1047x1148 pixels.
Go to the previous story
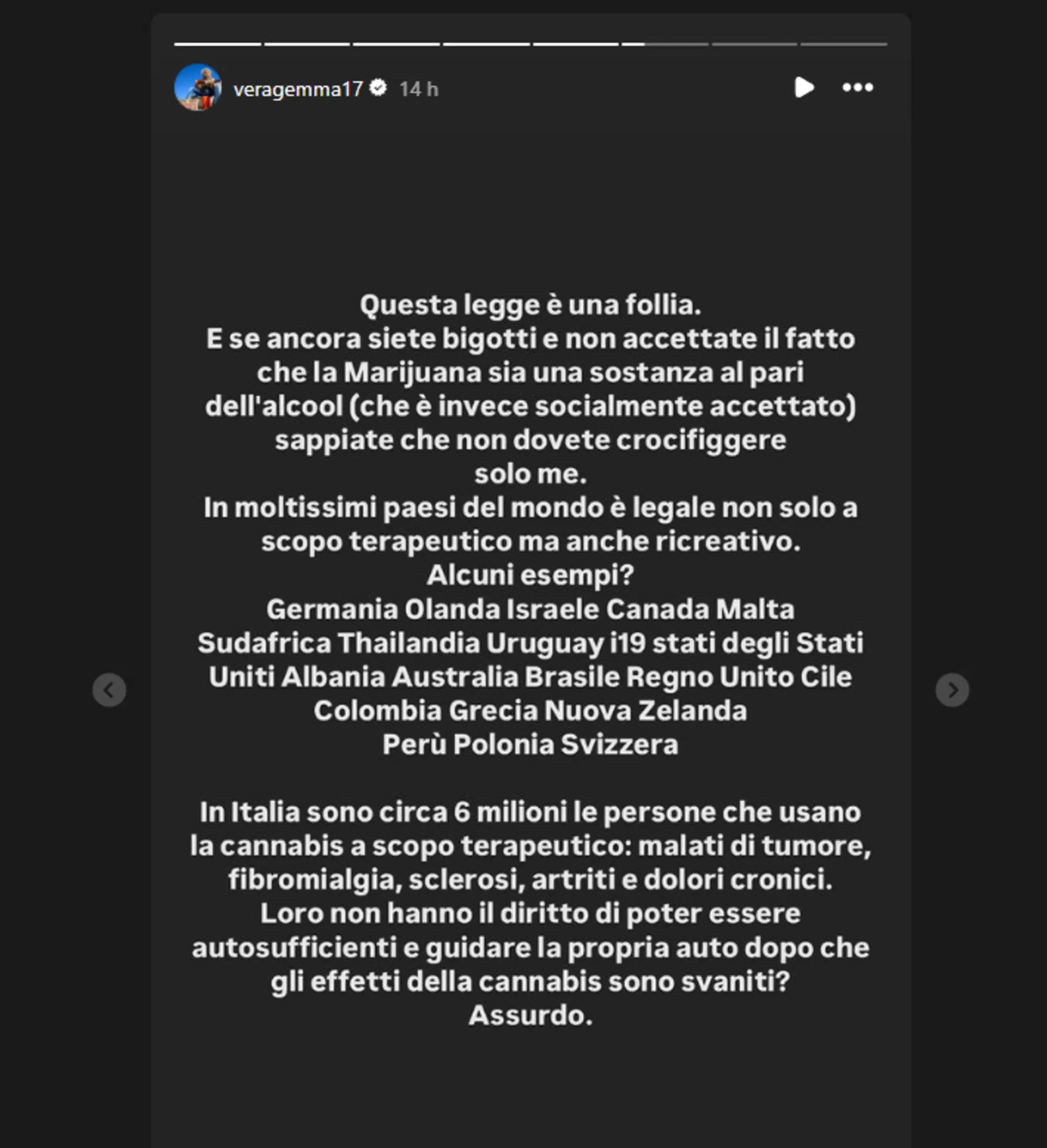tap(109, 690)
